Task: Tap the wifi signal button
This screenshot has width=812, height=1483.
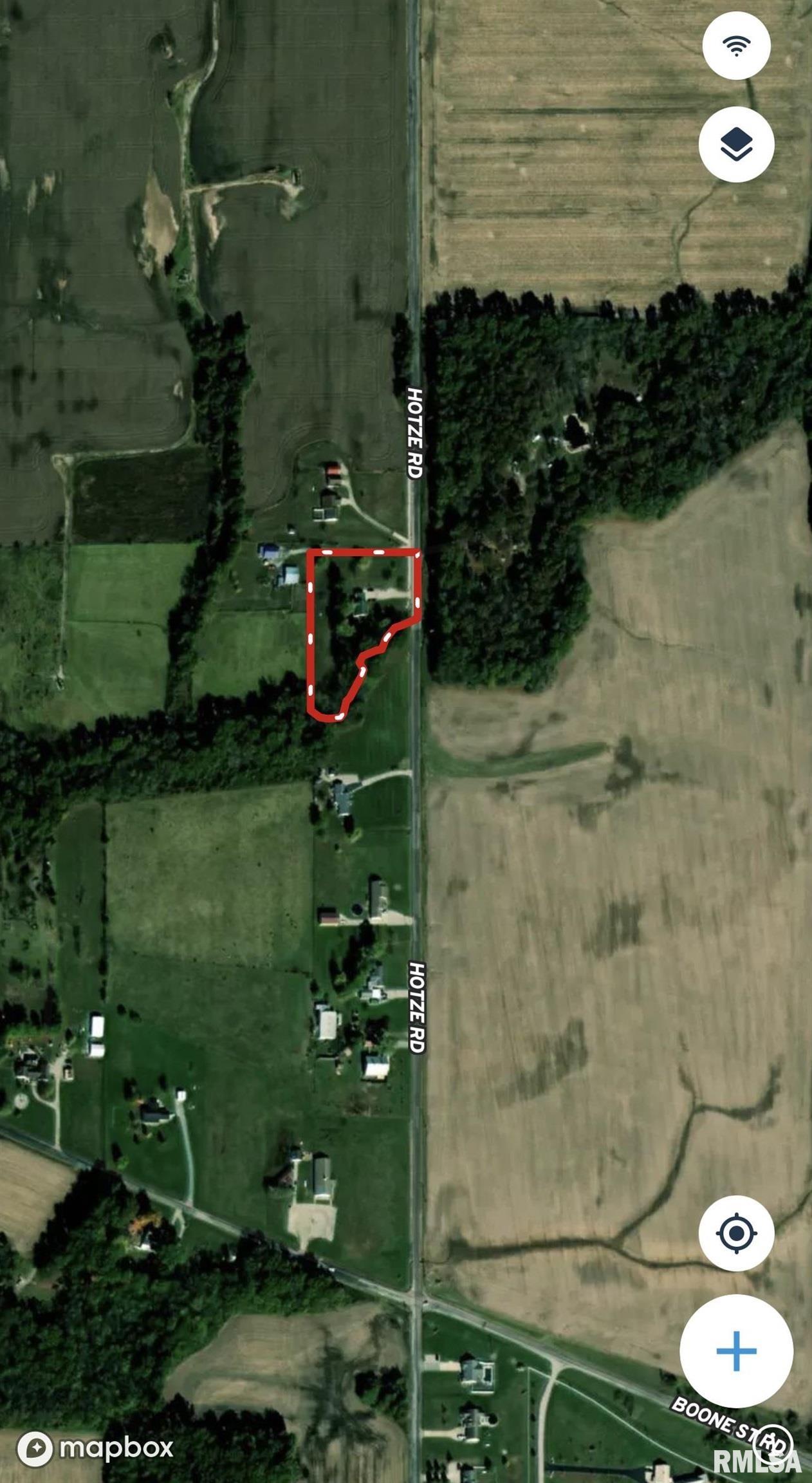Action: [x=736, y=46]
